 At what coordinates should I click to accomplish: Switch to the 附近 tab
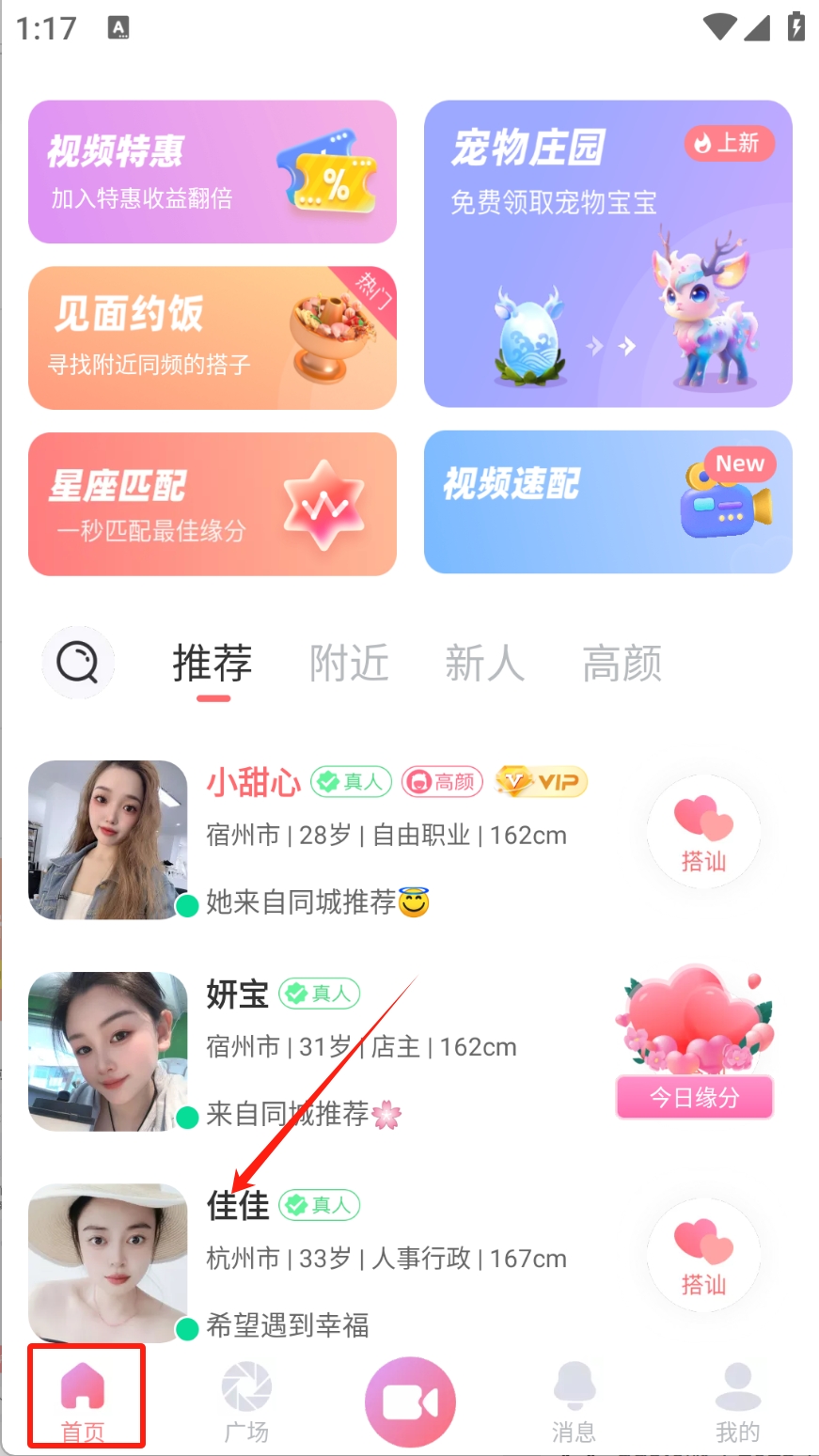pos(349,664)
